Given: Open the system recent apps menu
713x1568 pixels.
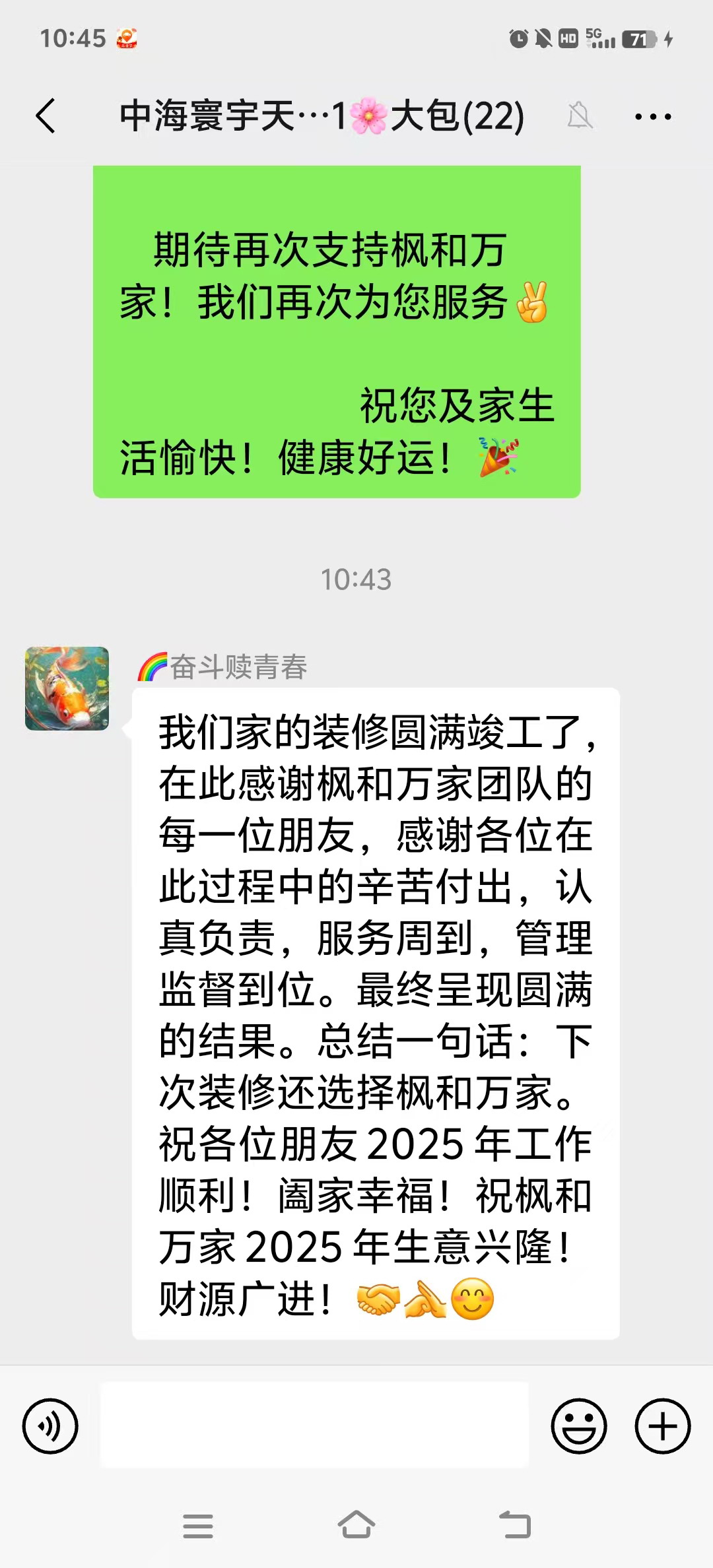Looking at the screenshot, I should 198,1526.
